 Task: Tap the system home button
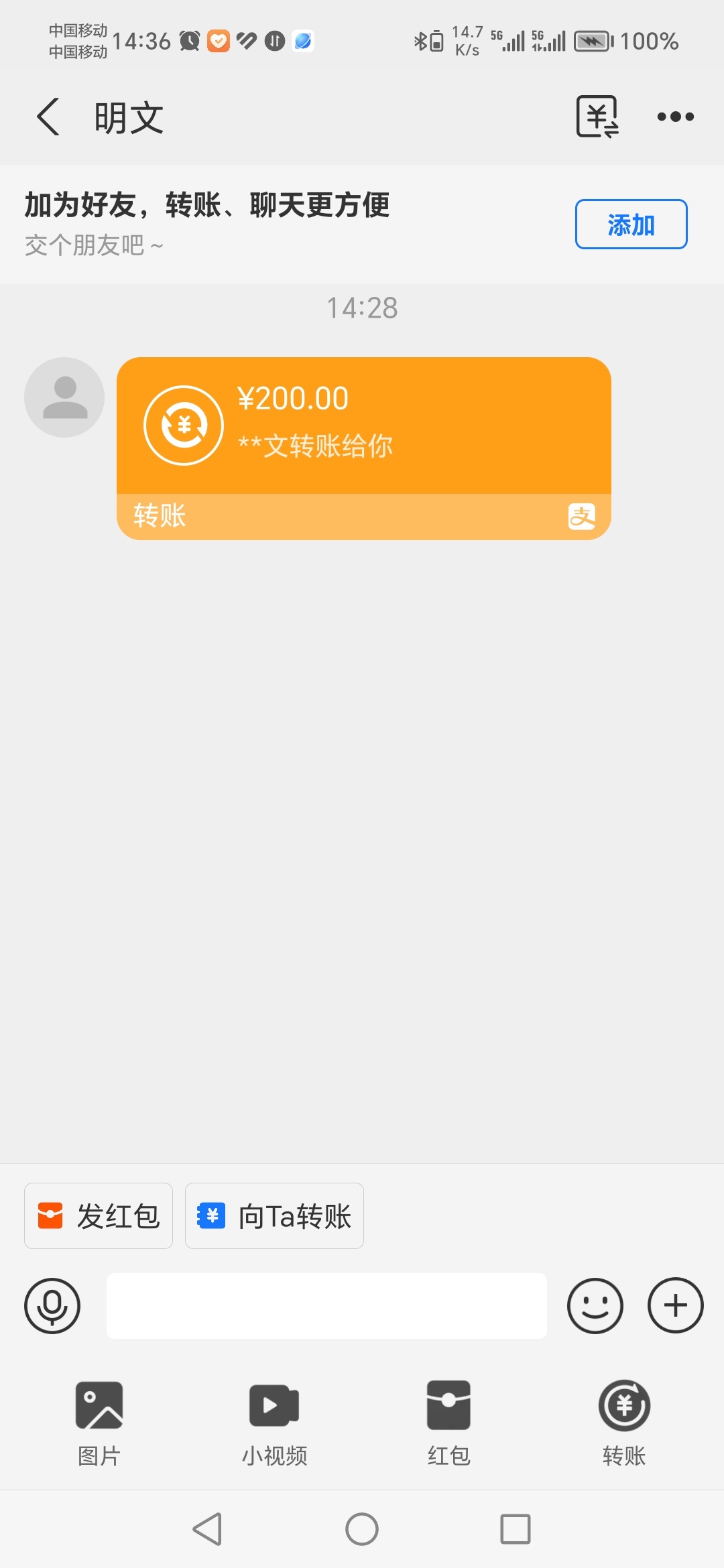point(362,1529)
